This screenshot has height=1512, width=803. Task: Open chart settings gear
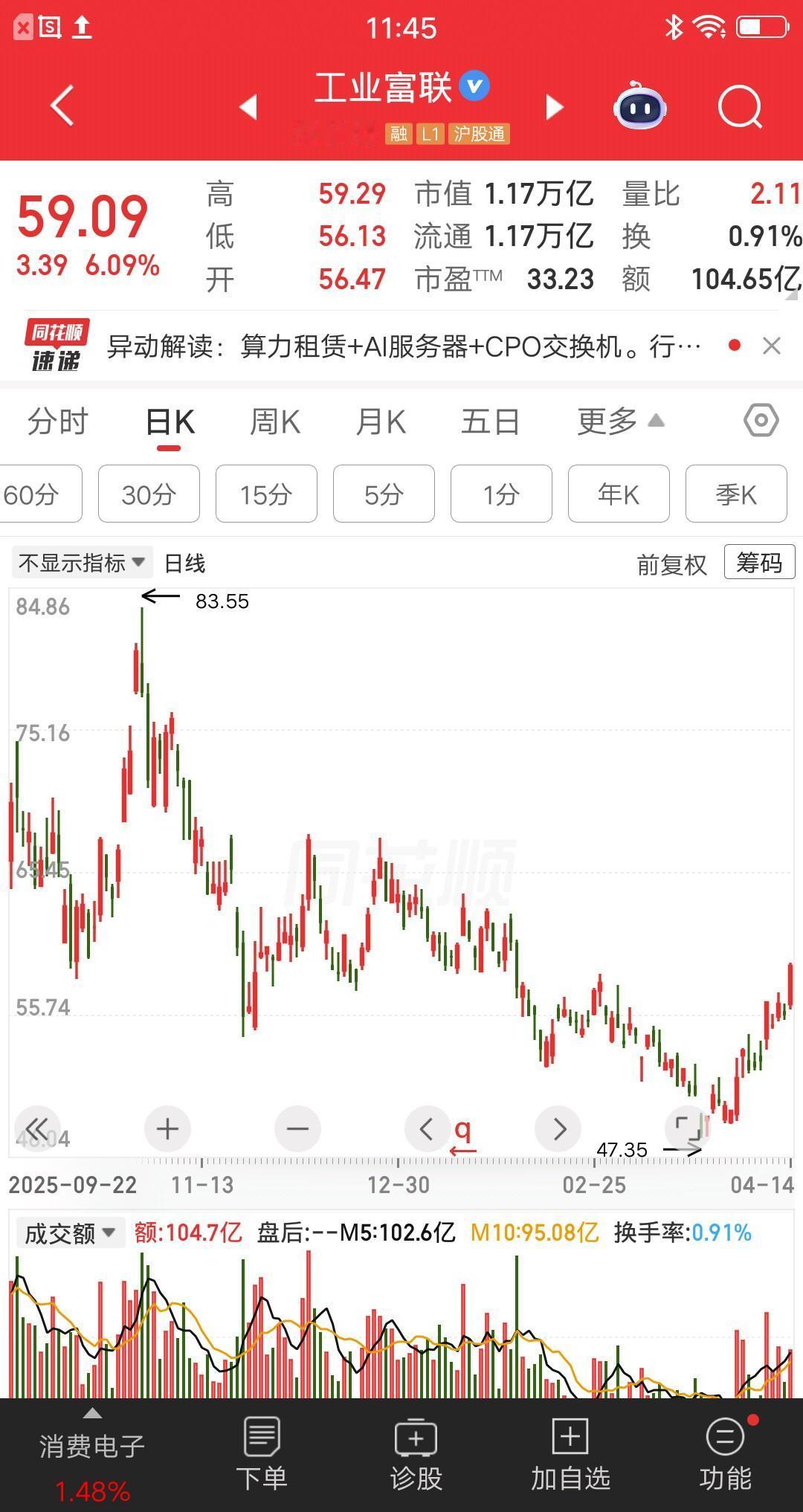[x=760, y=420]
